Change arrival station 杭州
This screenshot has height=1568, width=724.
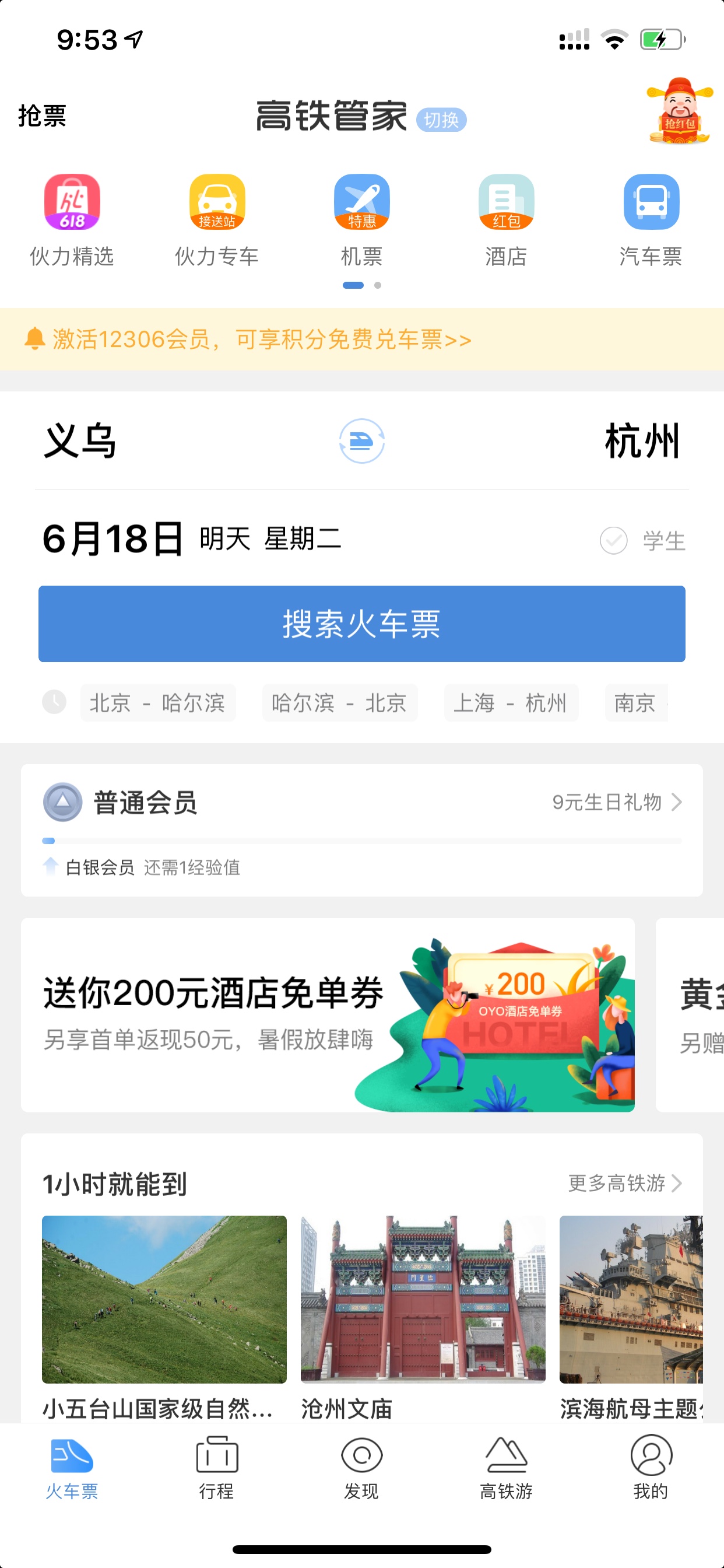coord(641,440)
